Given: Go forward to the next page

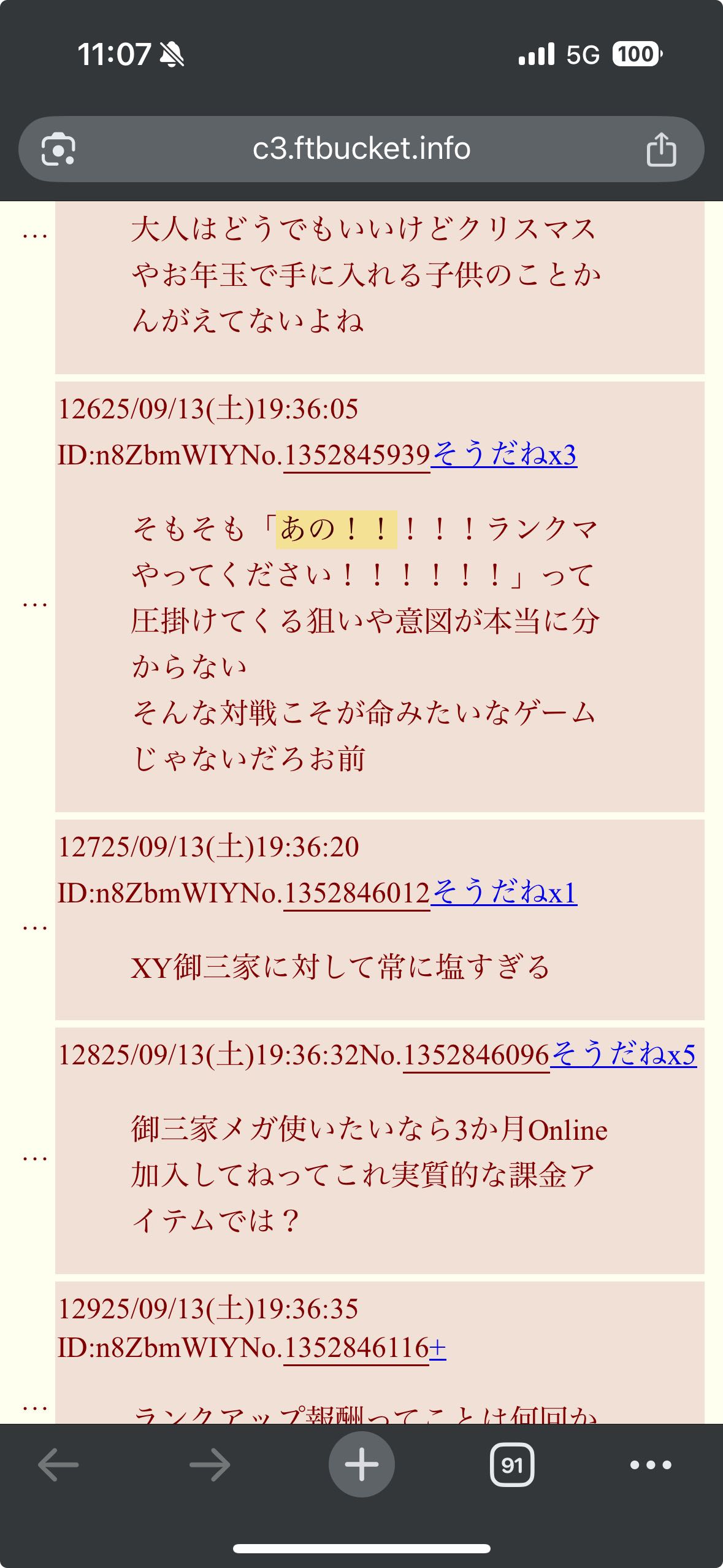Looking at the screenshot, I should click(210, 1465).
